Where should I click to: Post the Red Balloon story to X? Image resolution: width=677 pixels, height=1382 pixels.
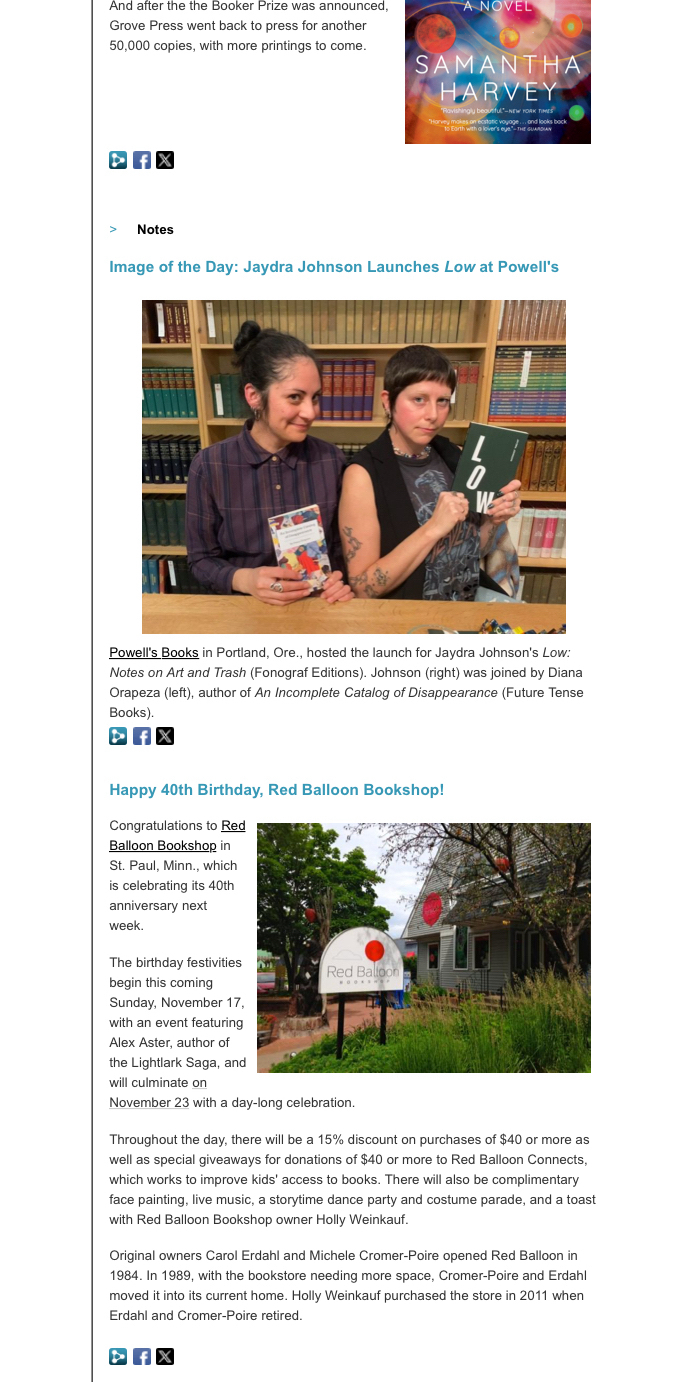165,1357
